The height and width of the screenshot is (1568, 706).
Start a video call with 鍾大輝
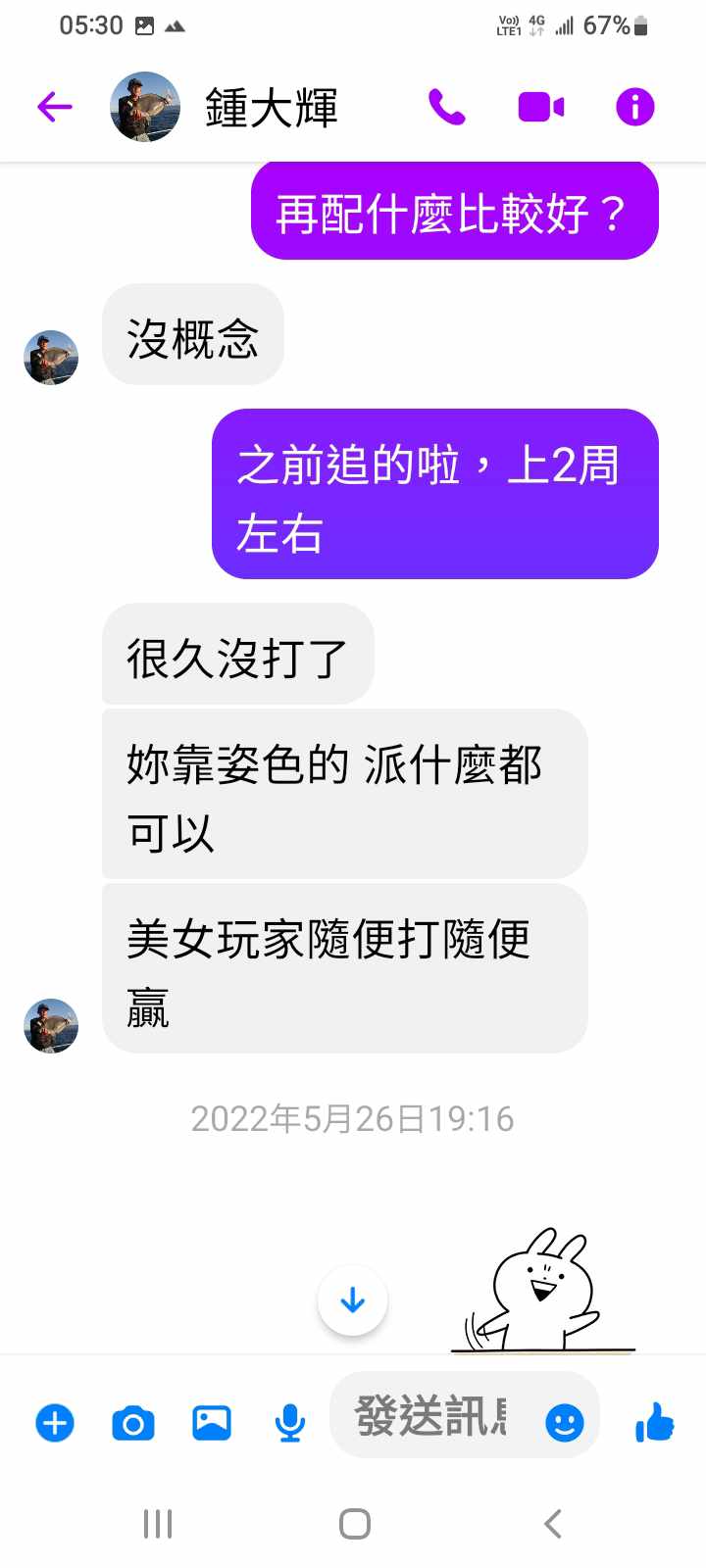[540, 107]
